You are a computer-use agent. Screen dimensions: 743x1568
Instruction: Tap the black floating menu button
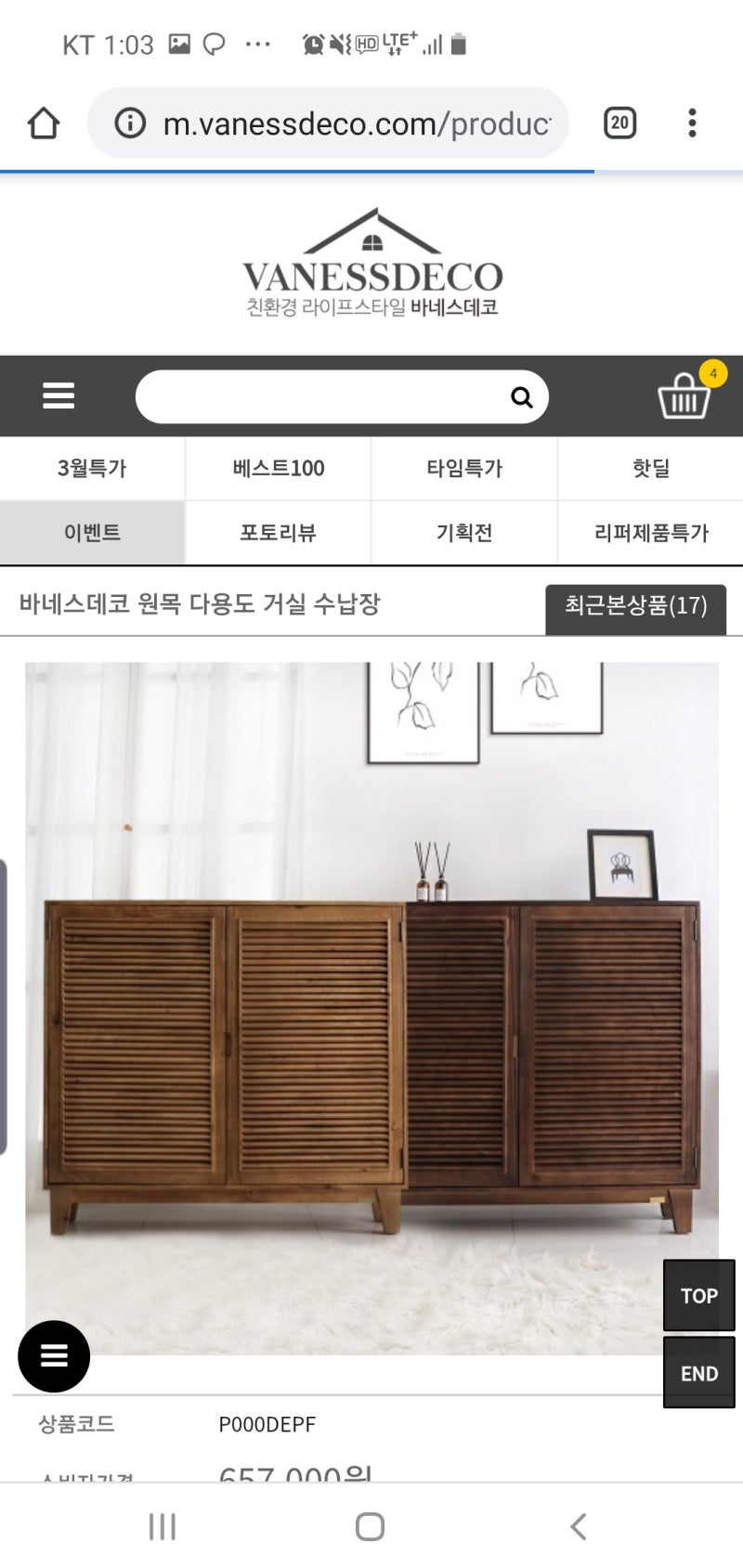pos(54,1355)
